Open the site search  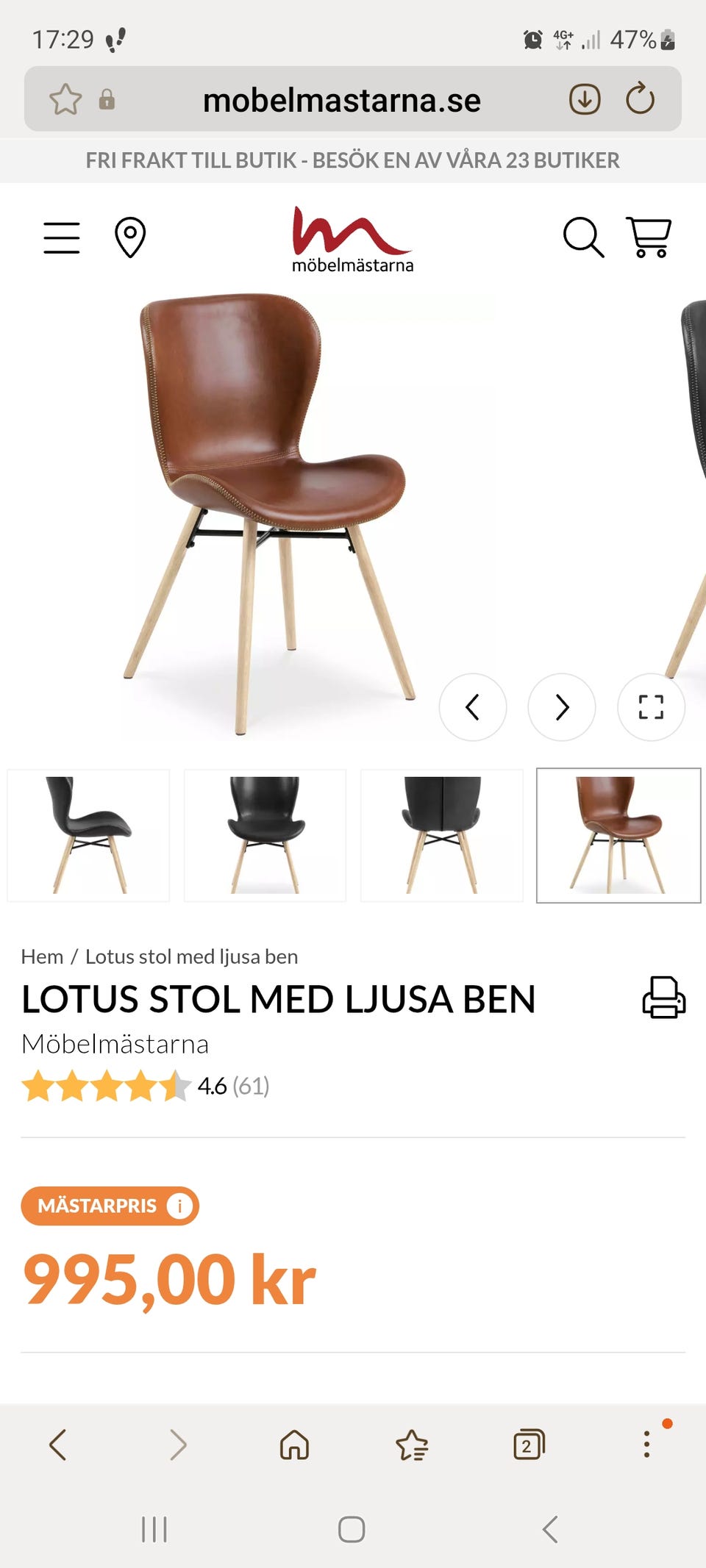pos(583,237)
